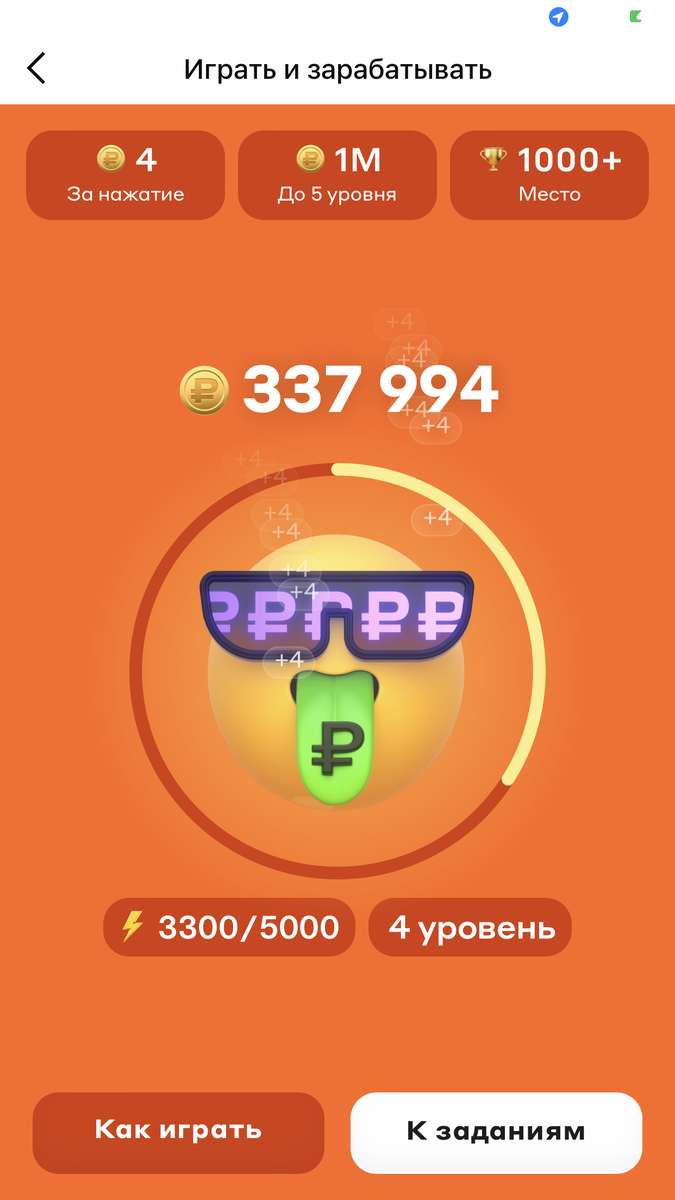This screenshot has width=675, height=1200.
Task: Open the 'Как играть' instructions
Action: click(178, 1131)
